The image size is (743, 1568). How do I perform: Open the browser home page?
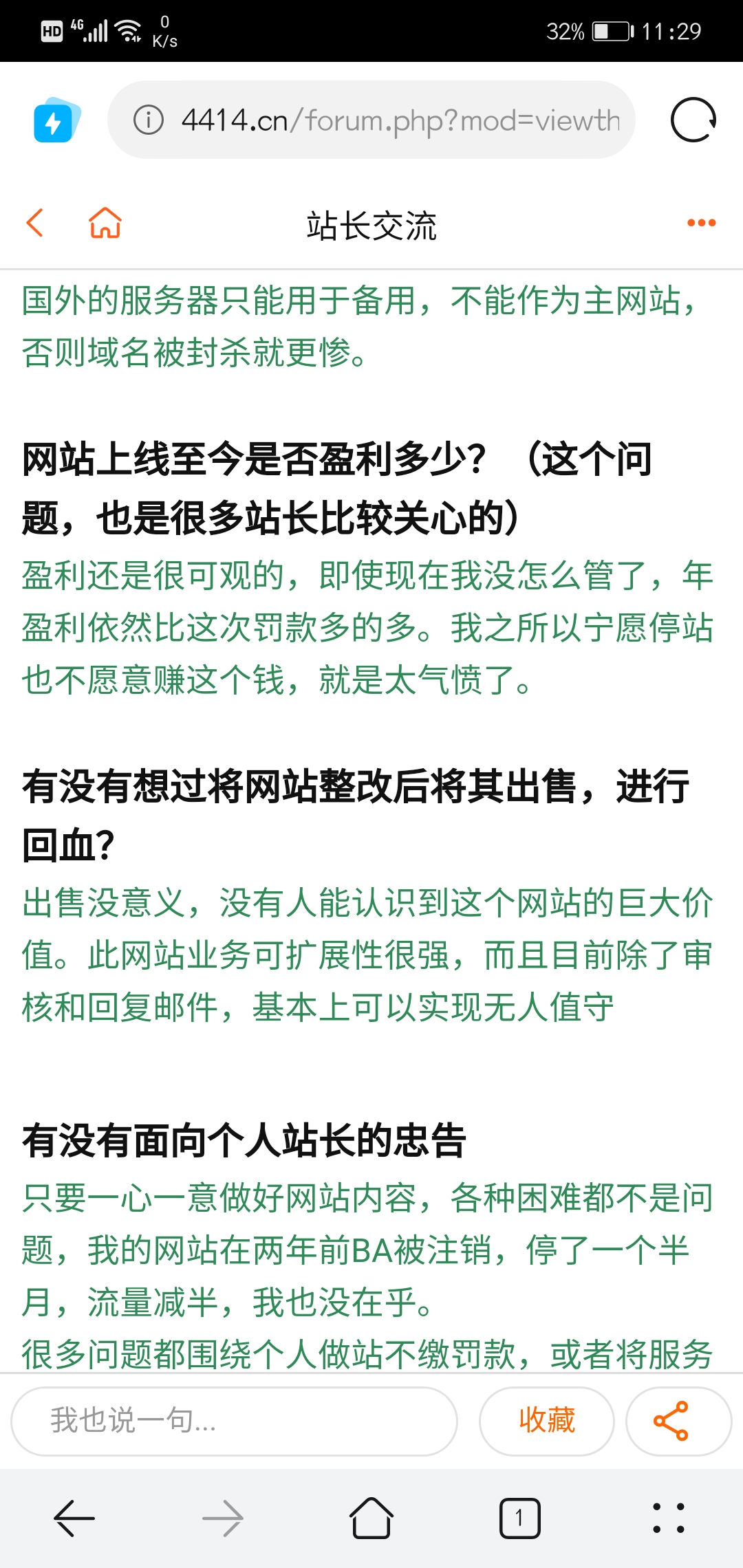tap(371, 1518)
